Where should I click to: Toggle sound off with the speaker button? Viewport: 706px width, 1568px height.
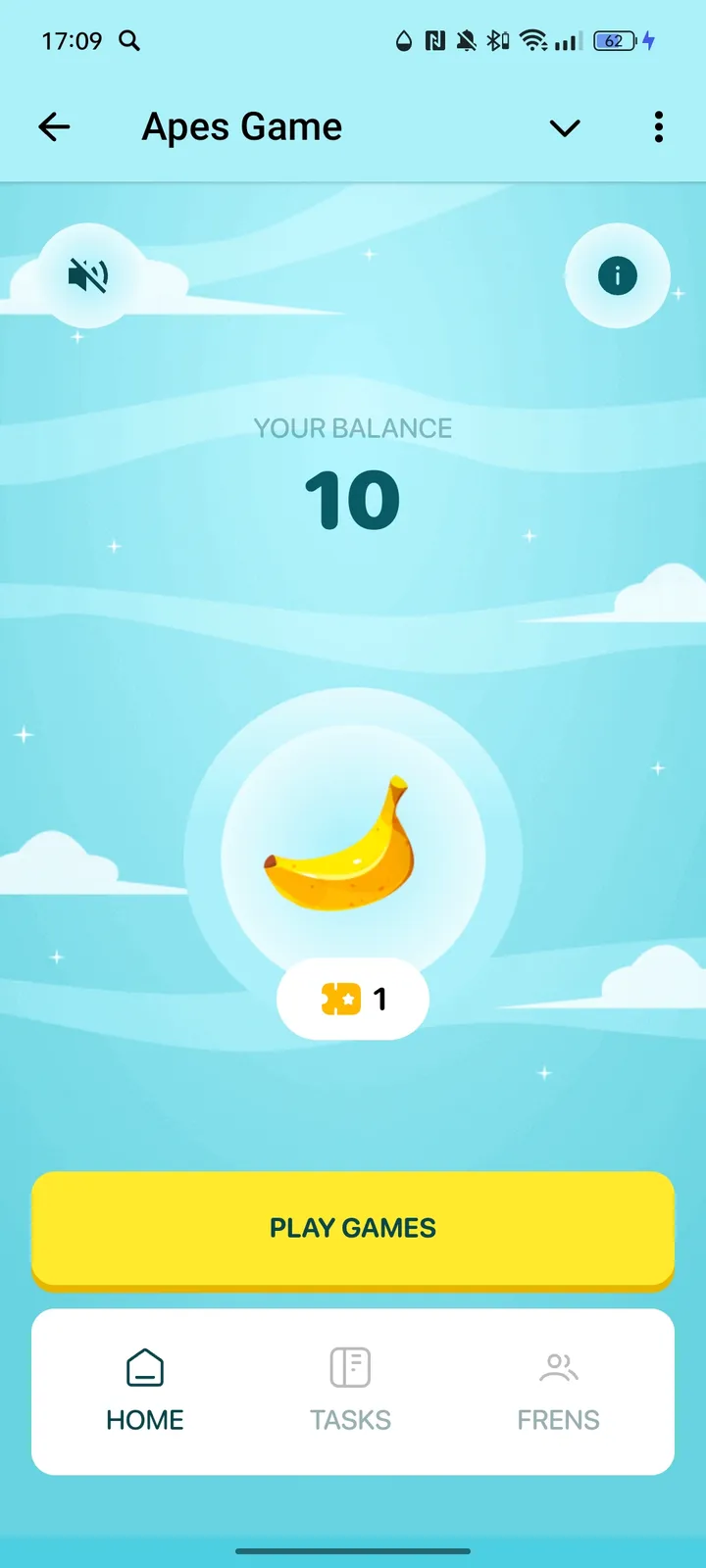(88, 275)
